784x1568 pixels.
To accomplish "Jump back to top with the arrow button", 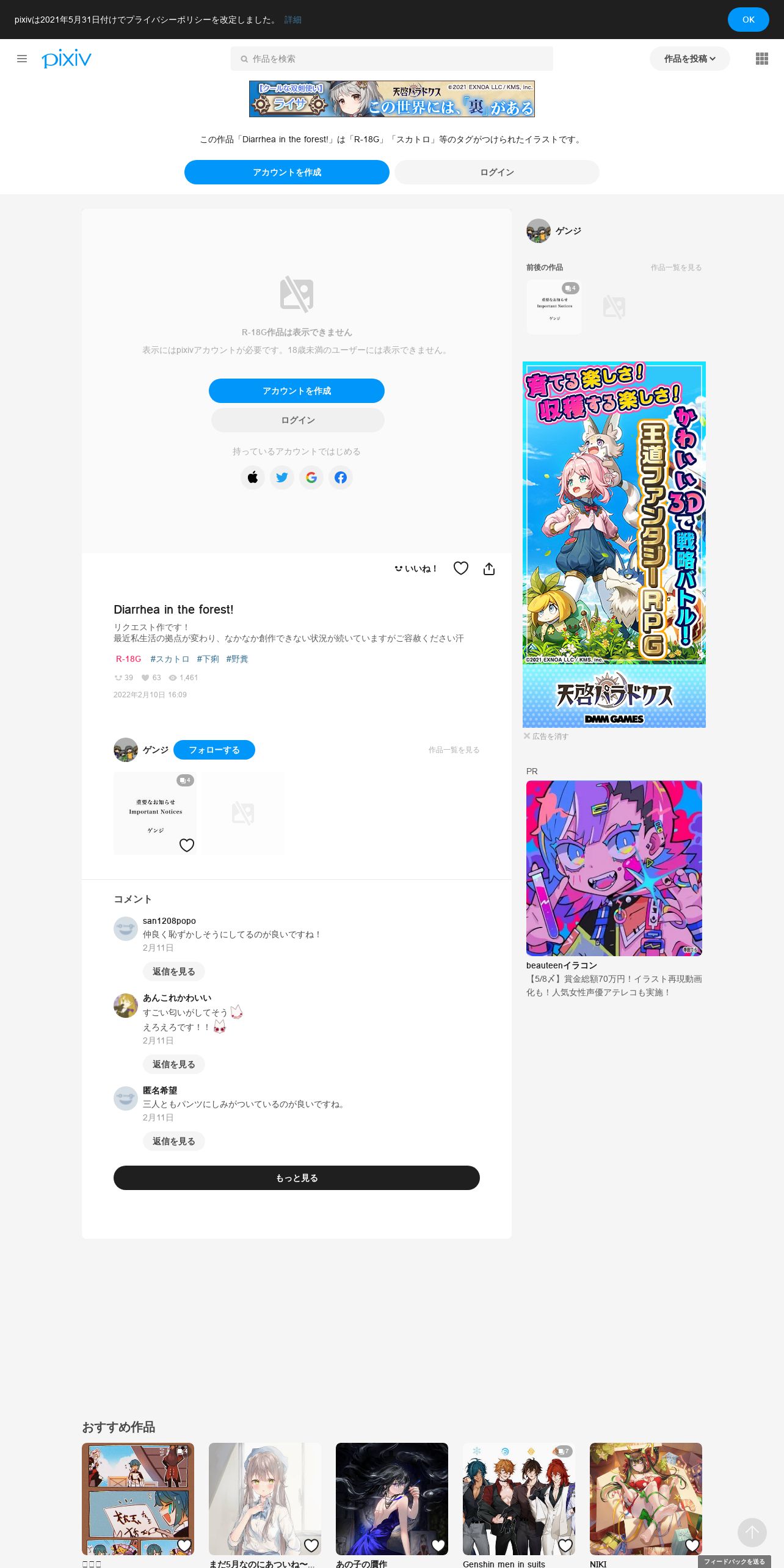I will (x=752, y=1533).
